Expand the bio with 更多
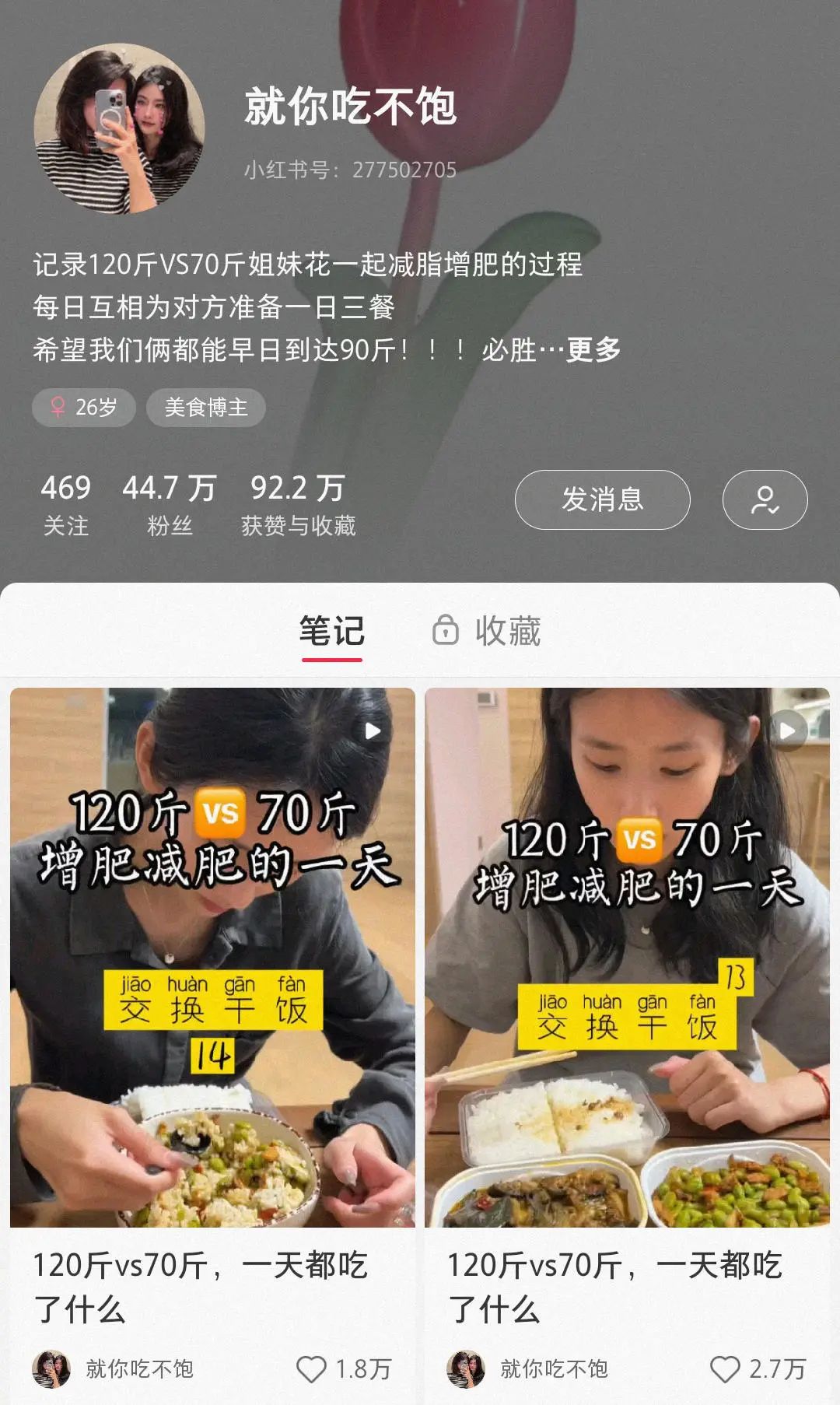840x1405 pixels. 593,350
